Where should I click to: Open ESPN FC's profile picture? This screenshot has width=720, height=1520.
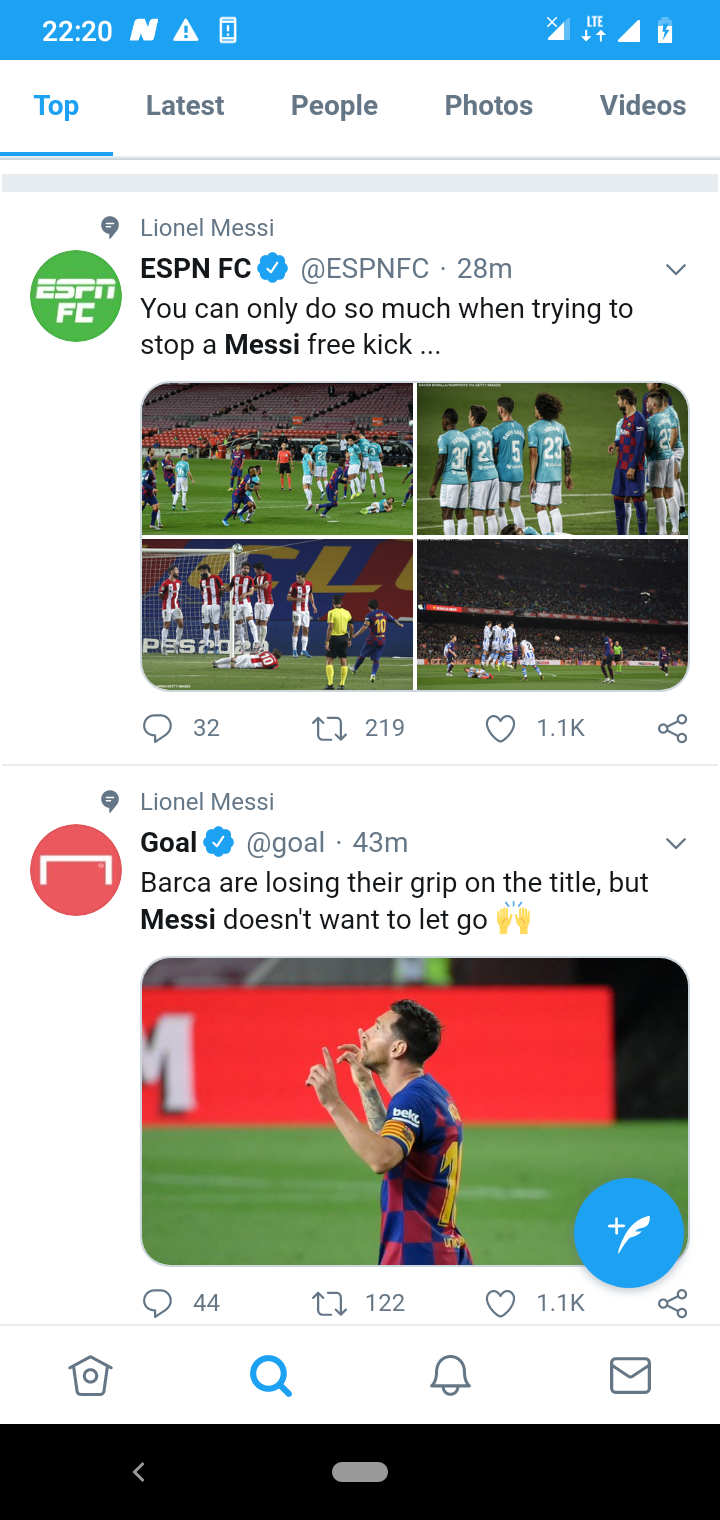pos(76,296)
